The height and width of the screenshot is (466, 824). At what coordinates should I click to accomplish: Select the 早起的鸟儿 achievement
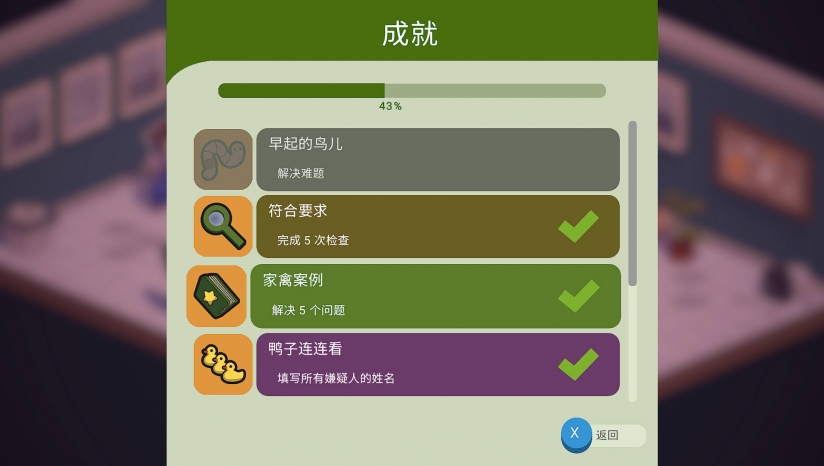(437, 159)
